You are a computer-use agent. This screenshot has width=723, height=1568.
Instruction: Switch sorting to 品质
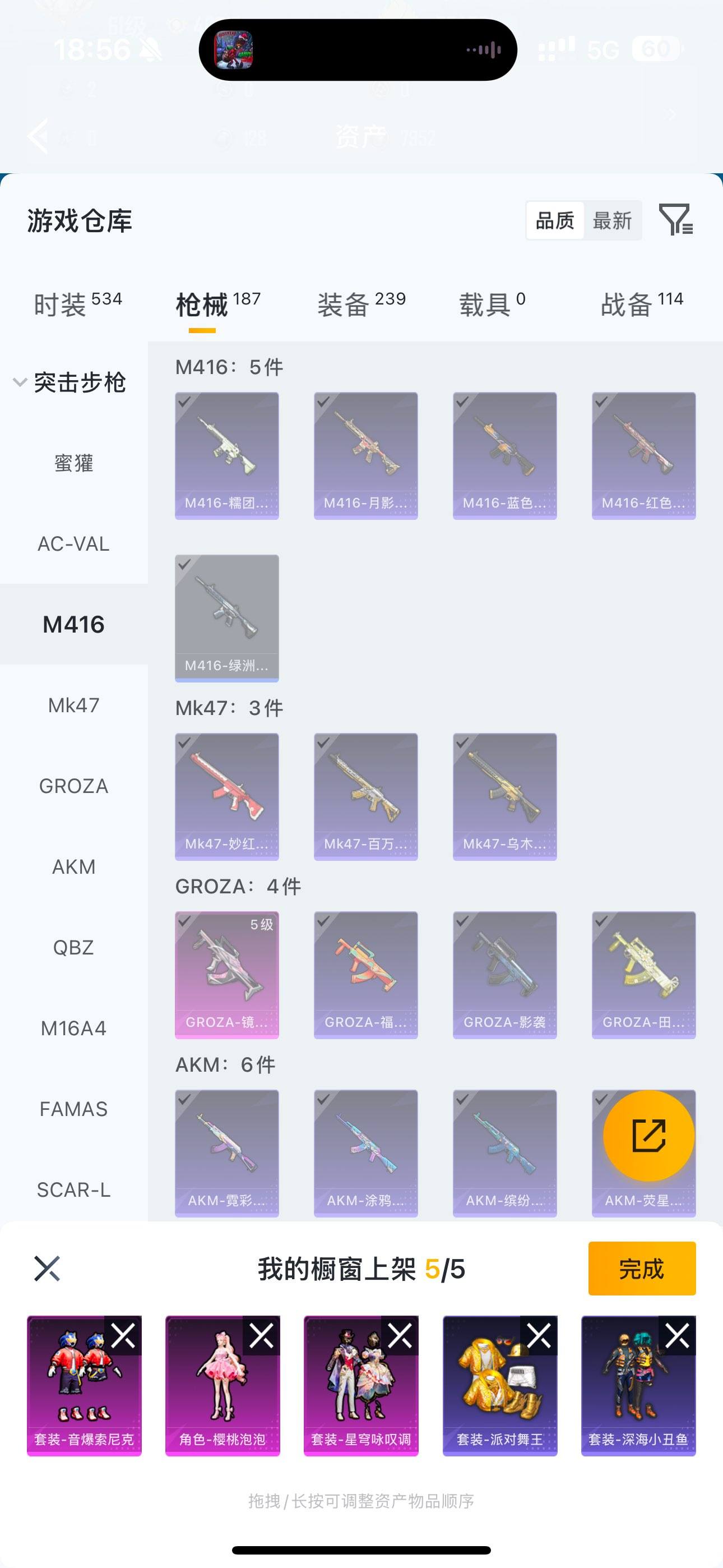pyautogui.click(x=554, y=220)
